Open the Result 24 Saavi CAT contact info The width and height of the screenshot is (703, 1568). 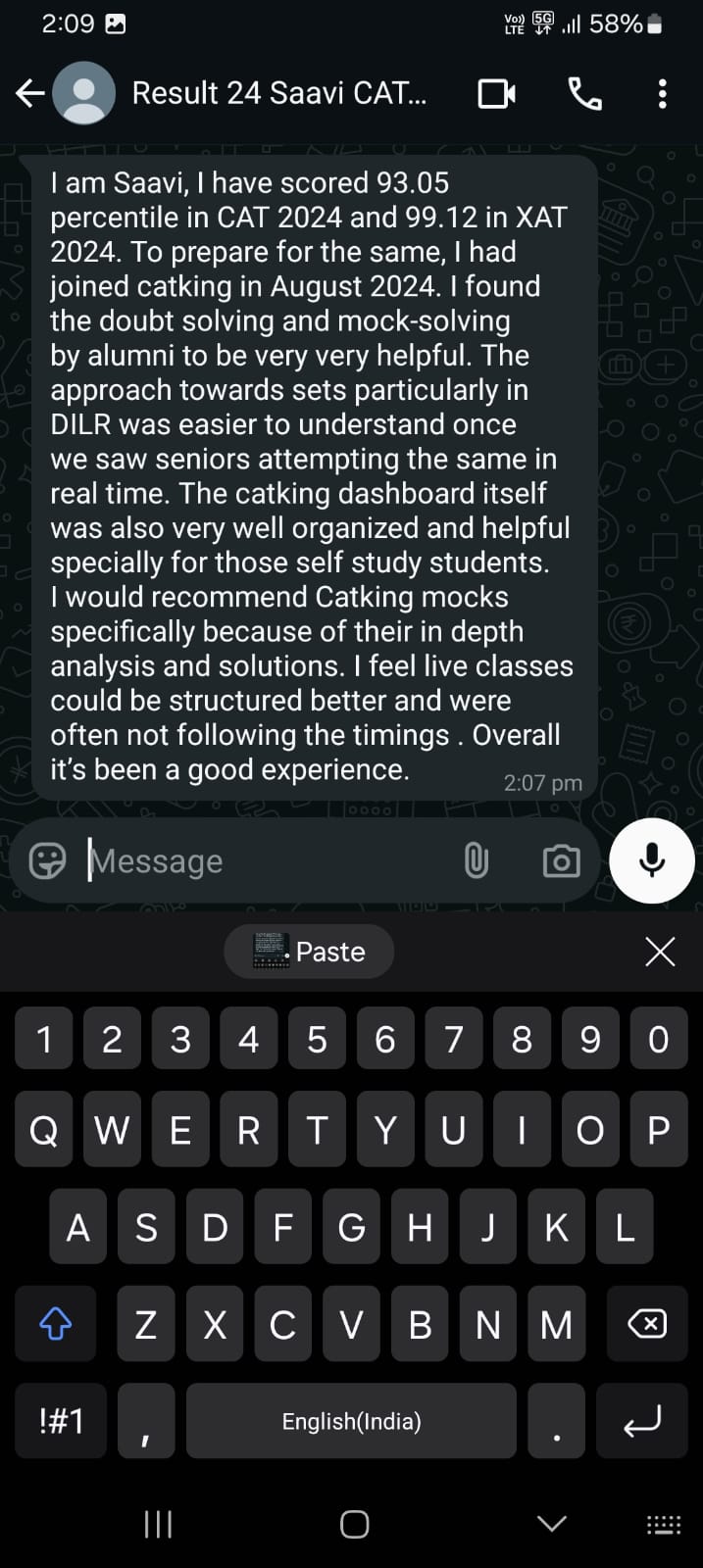[278, 94]
